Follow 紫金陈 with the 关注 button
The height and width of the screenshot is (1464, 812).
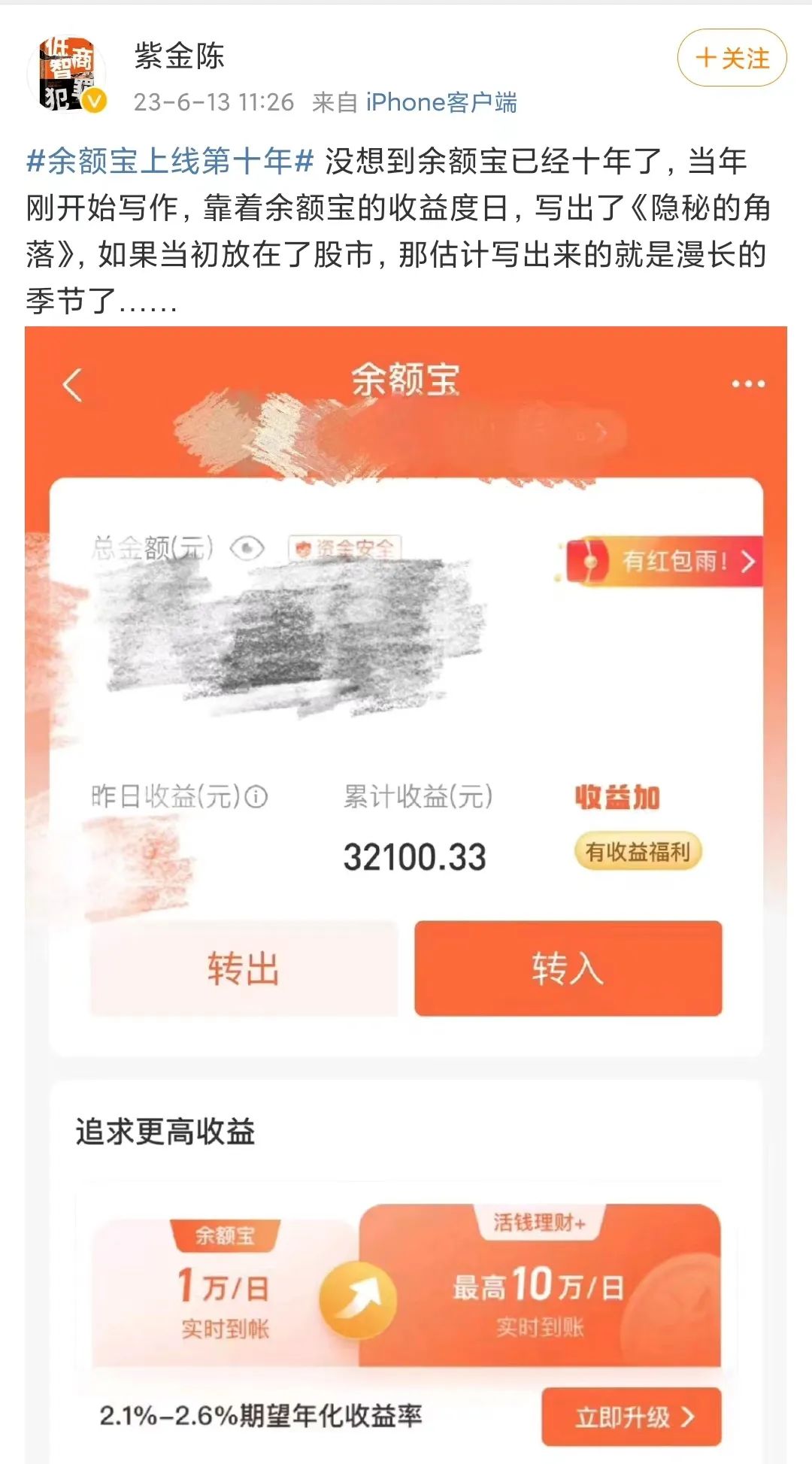tap(732, 58)
